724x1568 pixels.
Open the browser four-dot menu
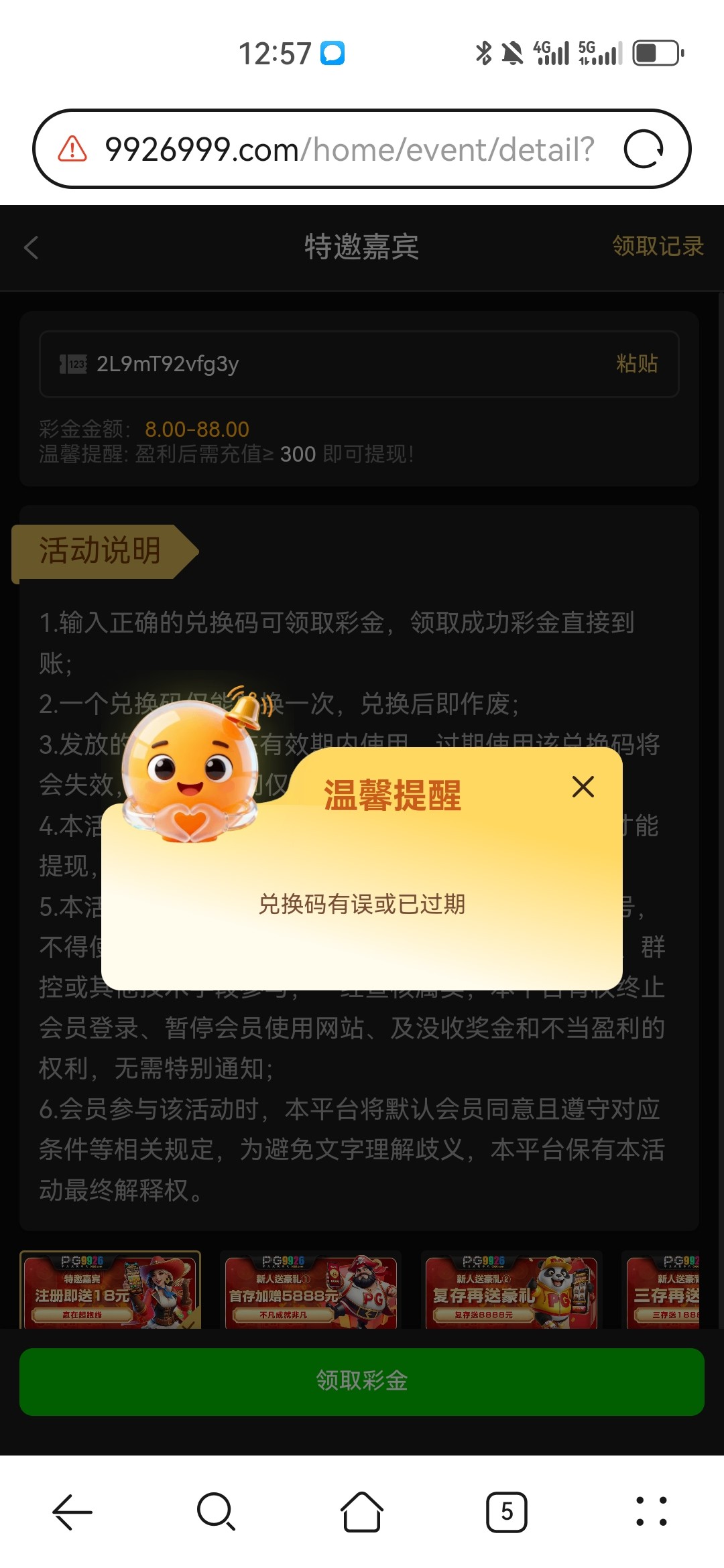(651, 1512)
